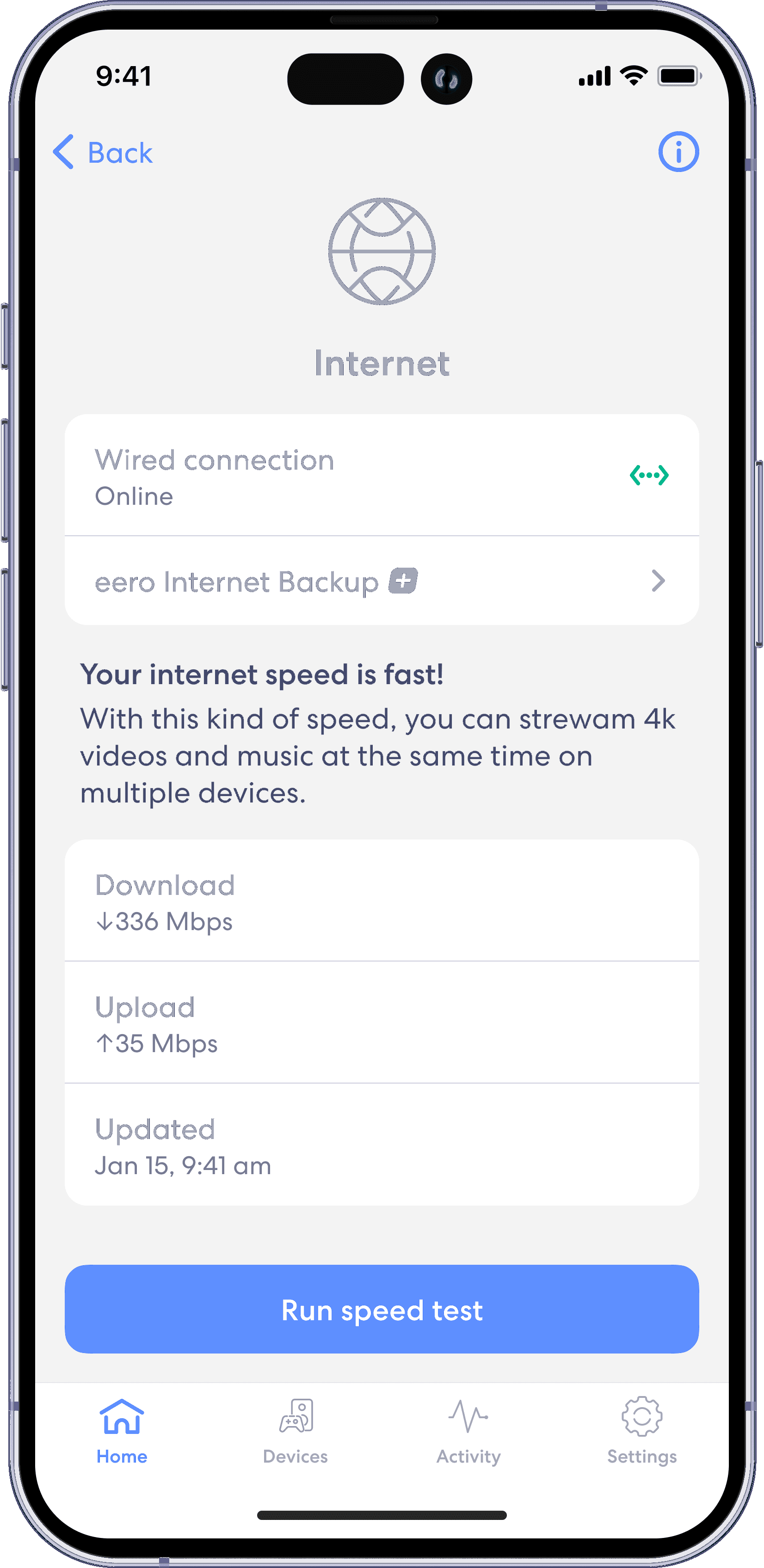Switch to the Home tab
This screenshot has height=1568, width=764.
122,1431
